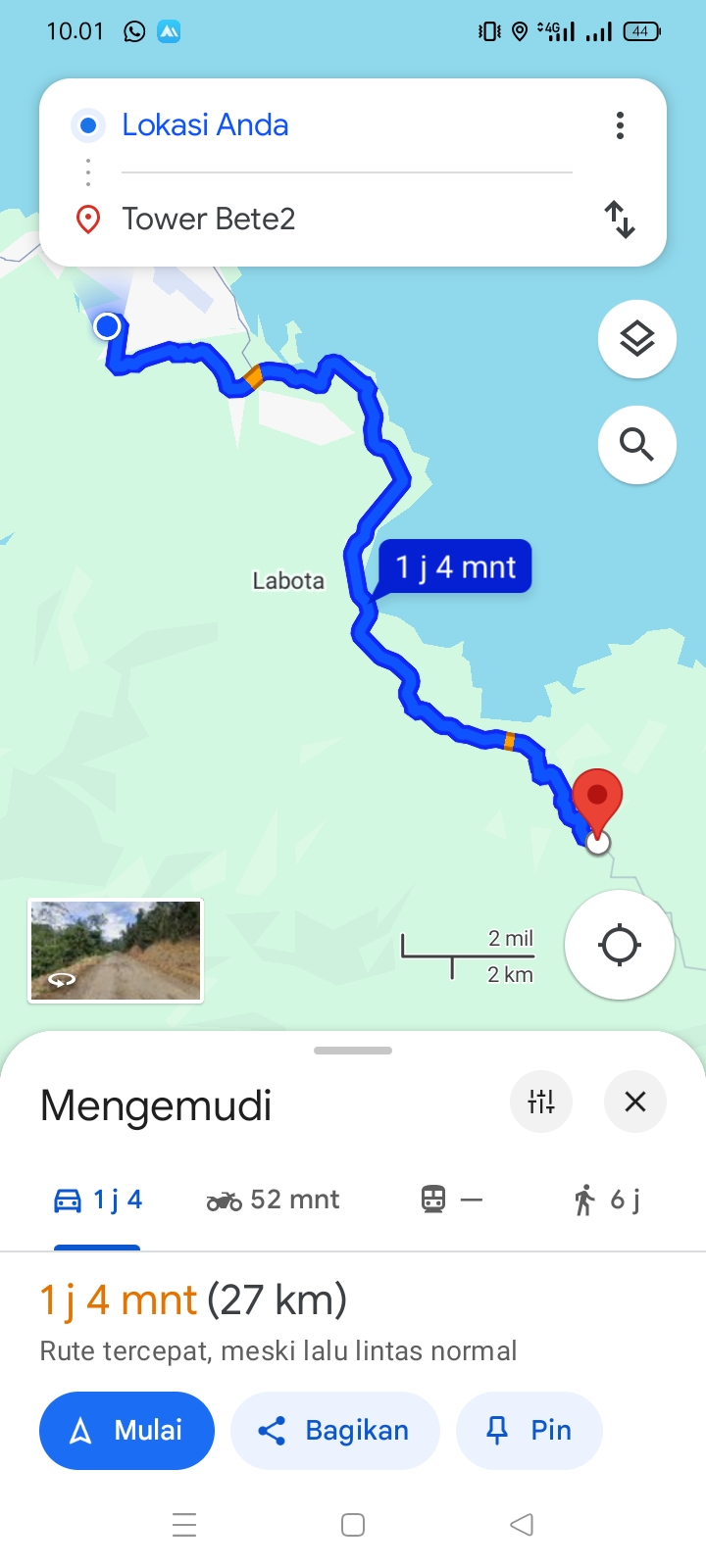Start navigation with Mulai
The height and width of the screenshot is (1568, 706).
tap(126, 1431)
